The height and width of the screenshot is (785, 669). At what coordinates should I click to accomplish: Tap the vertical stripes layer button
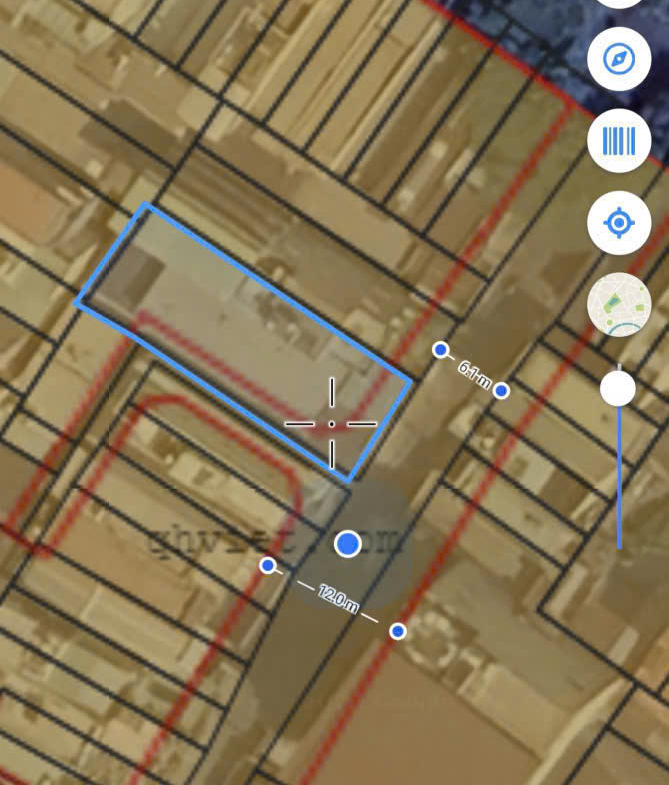pos(620,140)
